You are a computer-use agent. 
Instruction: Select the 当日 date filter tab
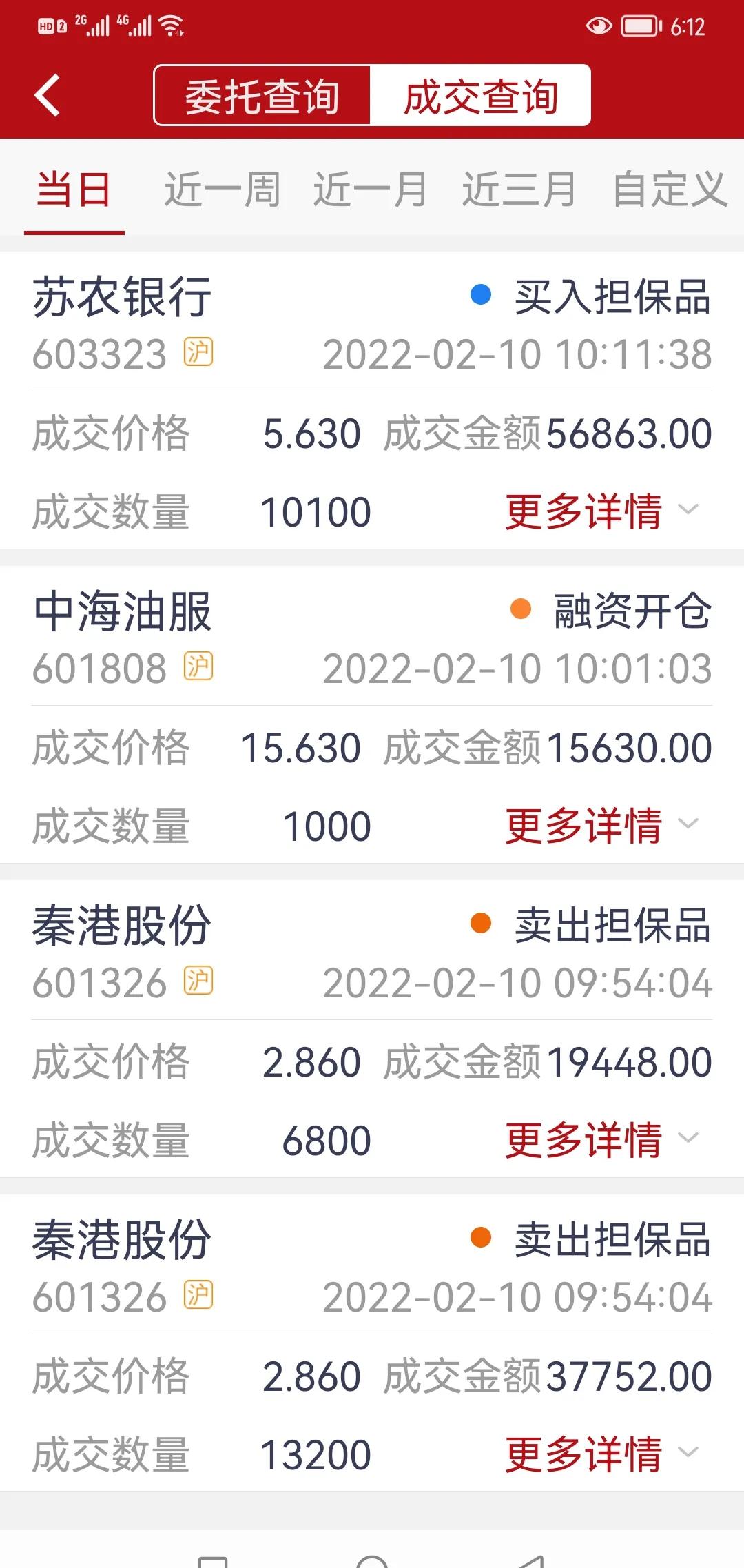[74, 190]
